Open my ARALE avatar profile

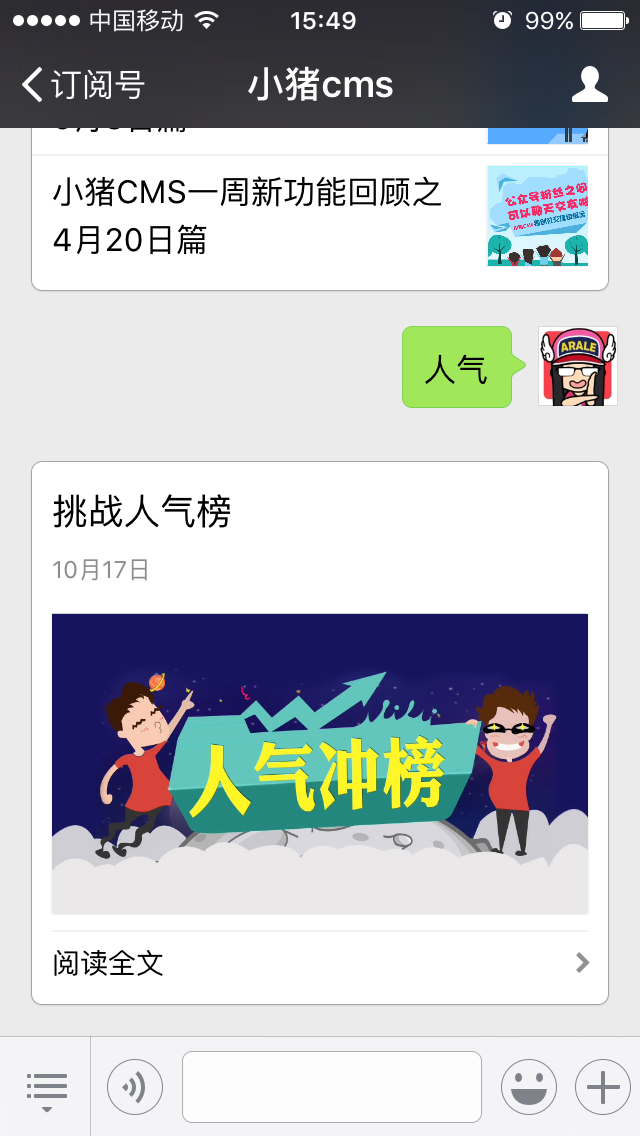[x=577, y=366]
